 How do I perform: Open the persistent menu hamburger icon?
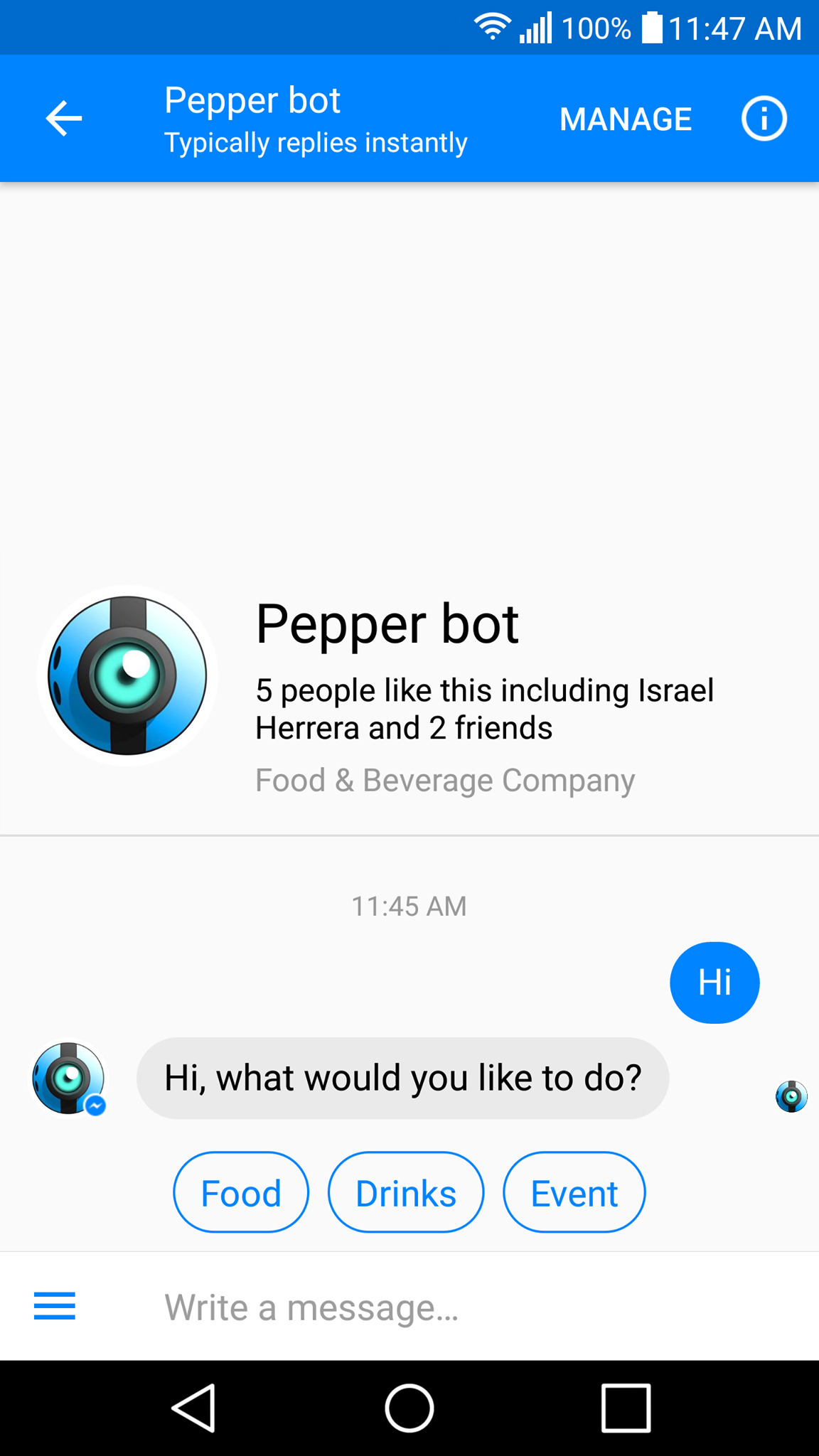(x=55, y=1306)
